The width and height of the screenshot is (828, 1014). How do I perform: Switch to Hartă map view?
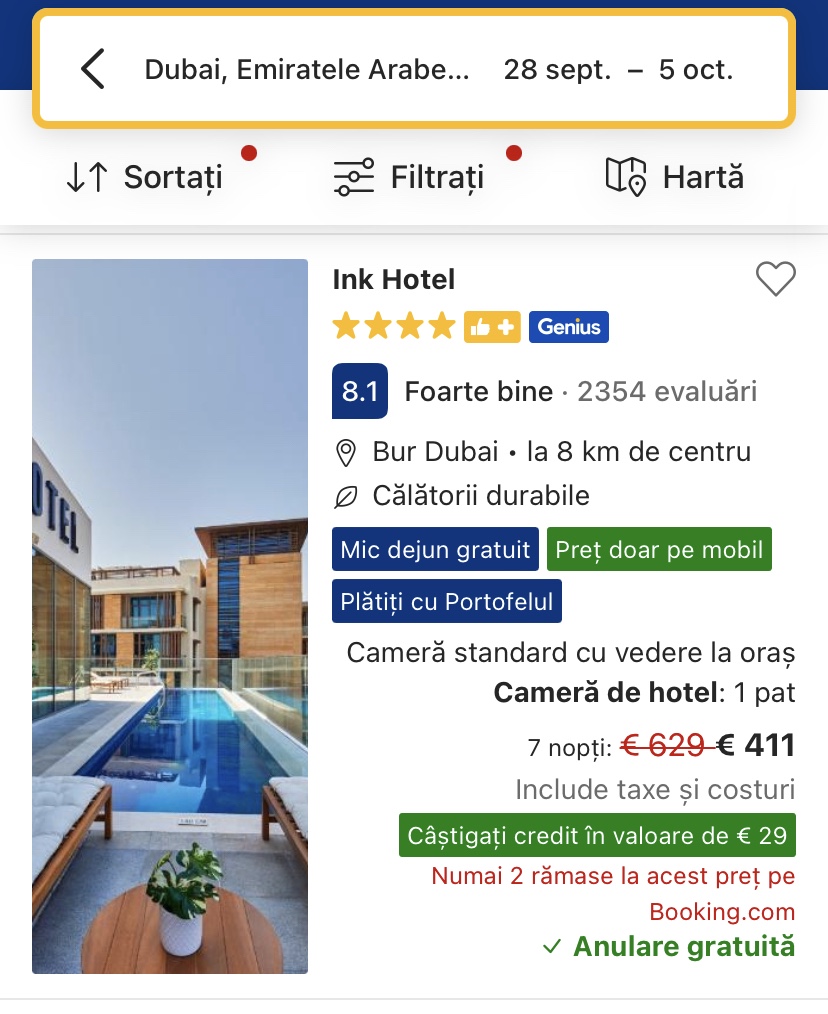pos(675,177)
